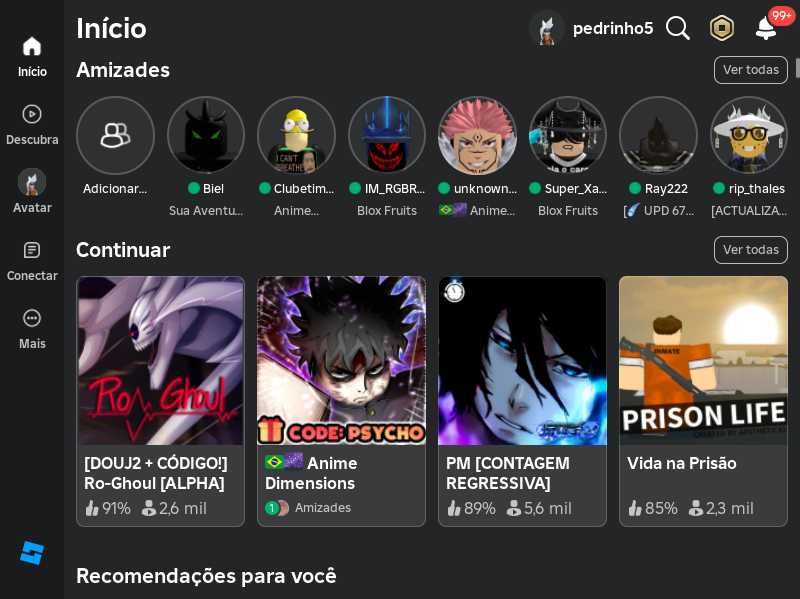Open the PM [CONTAGEM REGRESSIVA] card
Screen dimensions: 800x599
coord(522,400)
